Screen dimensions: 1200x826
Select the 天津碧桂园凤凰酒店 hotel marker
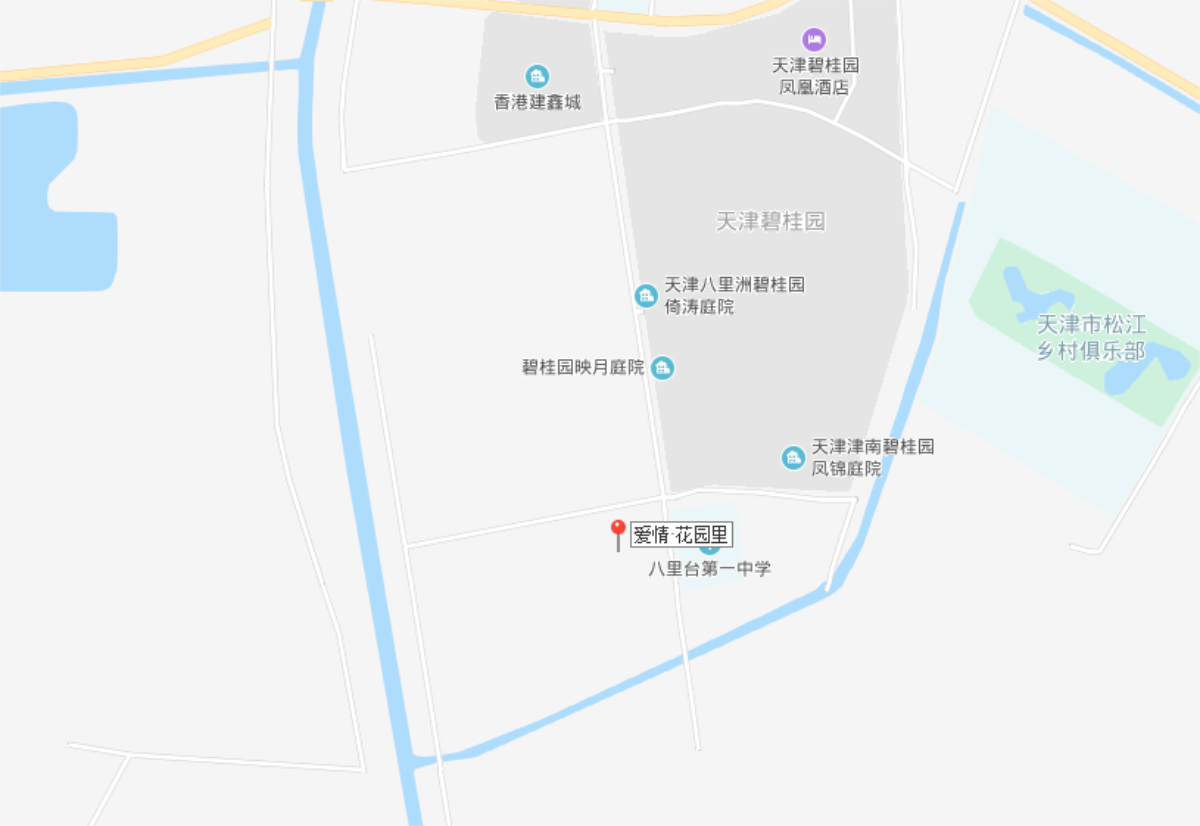pos(815,40)
